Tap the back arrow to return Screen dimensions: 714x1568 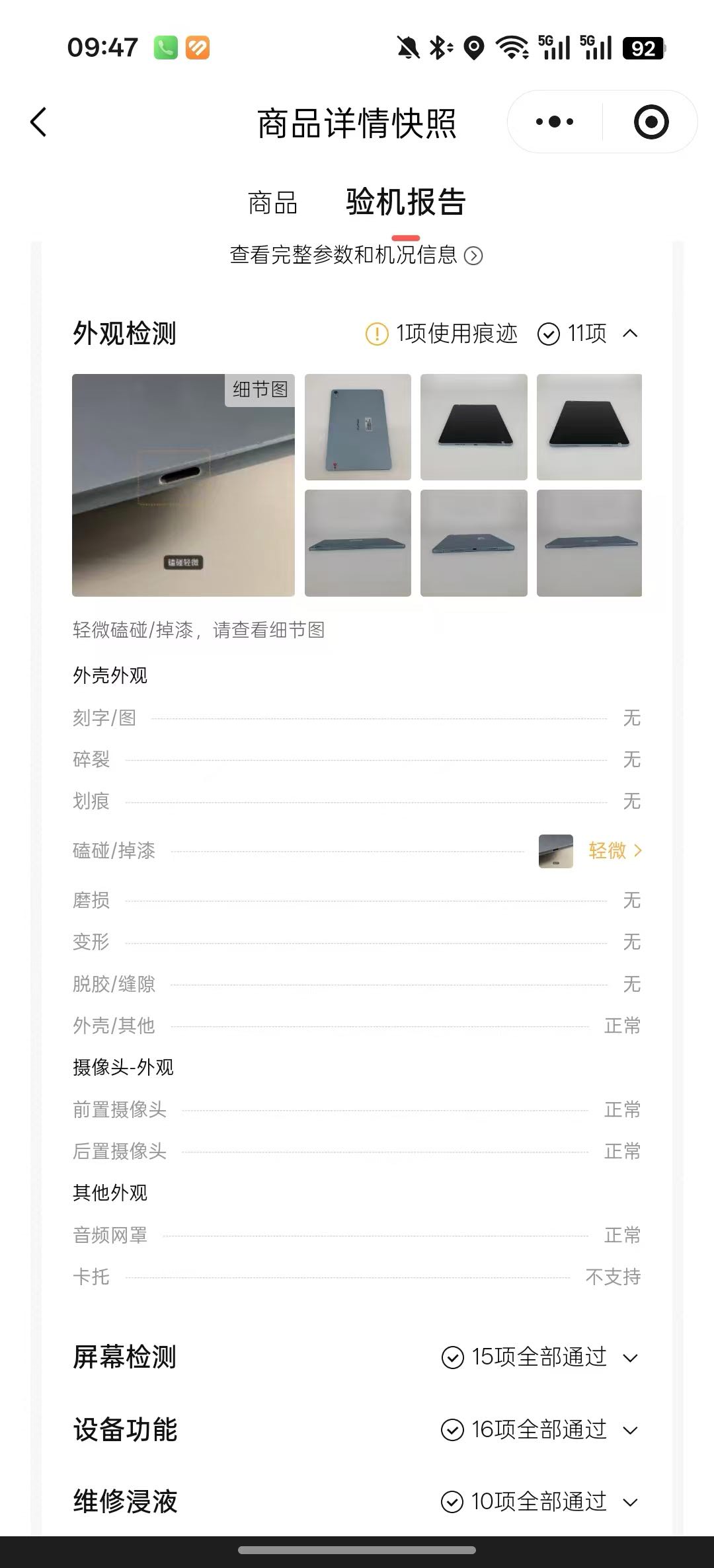(x=38, y=122)
